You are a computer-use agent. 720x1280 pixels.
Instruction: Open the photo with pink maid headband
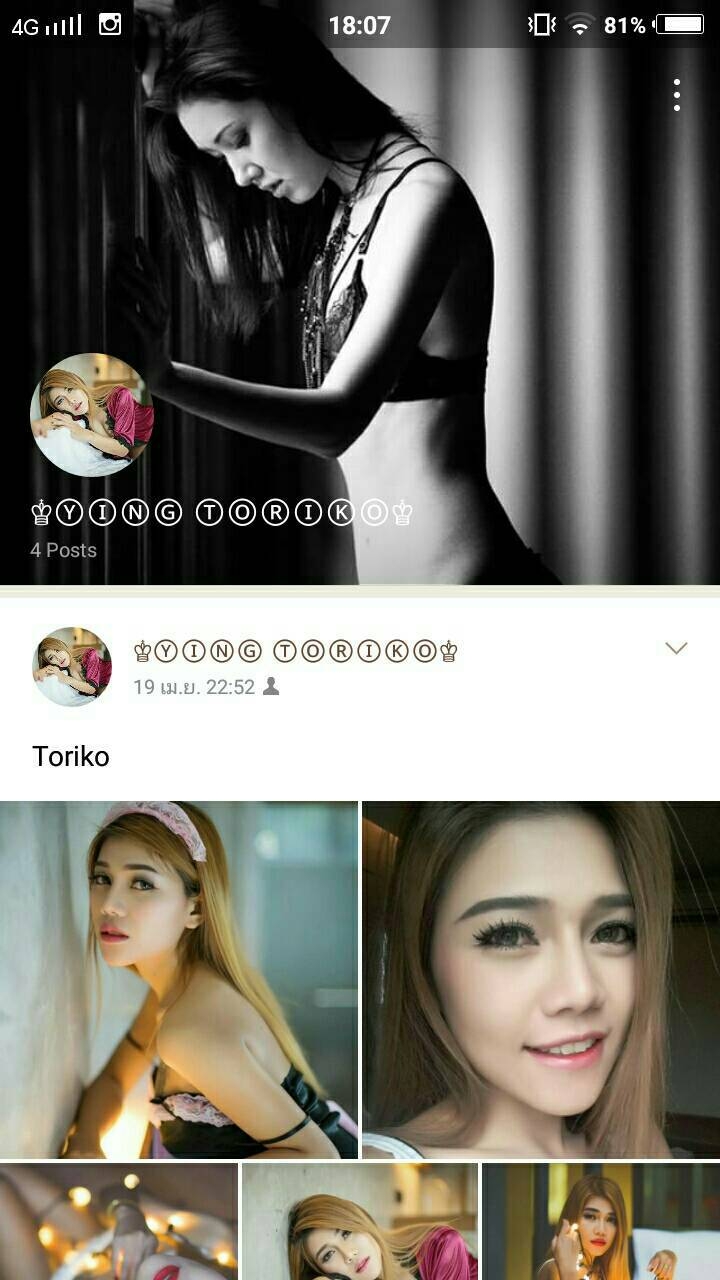[179, 980]
